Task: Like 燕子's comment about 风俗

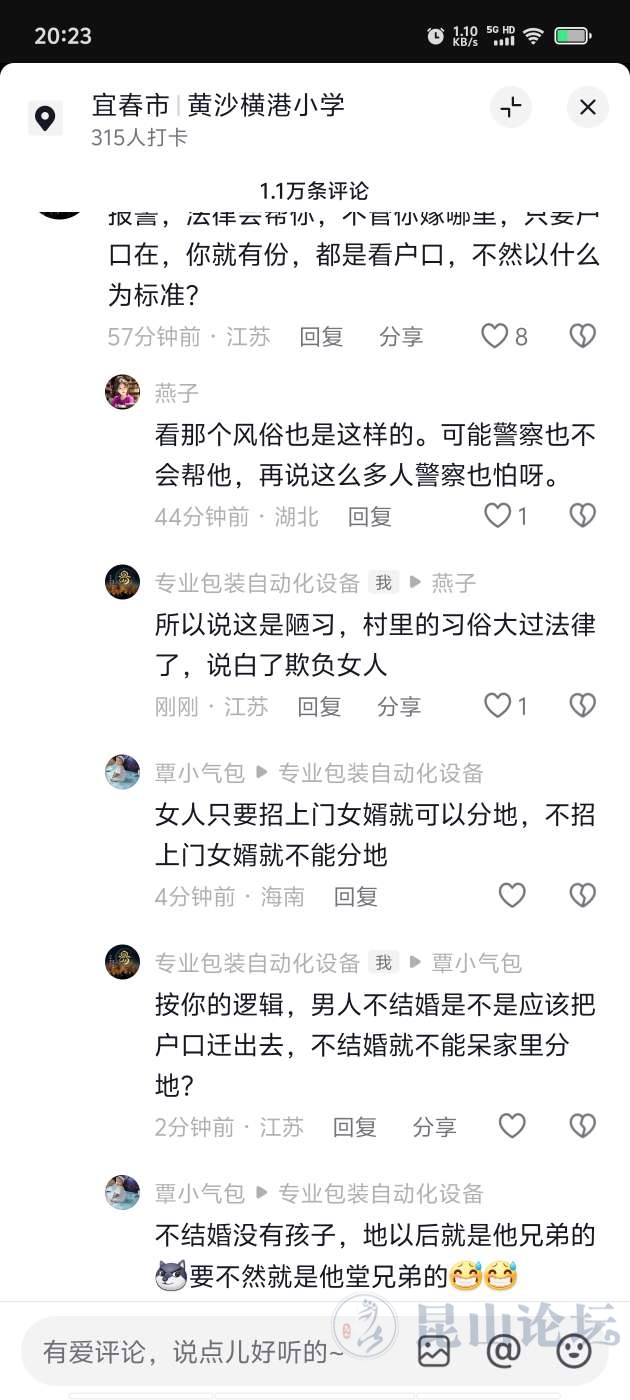Action: (x=498, y=516)
